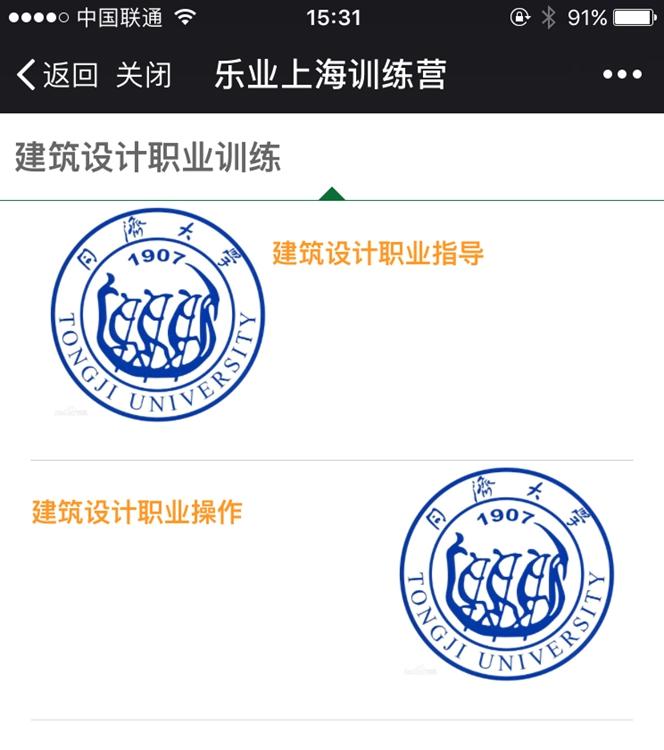
Task: Open 建筑设计职业指导 article
Action: (378, 253)
